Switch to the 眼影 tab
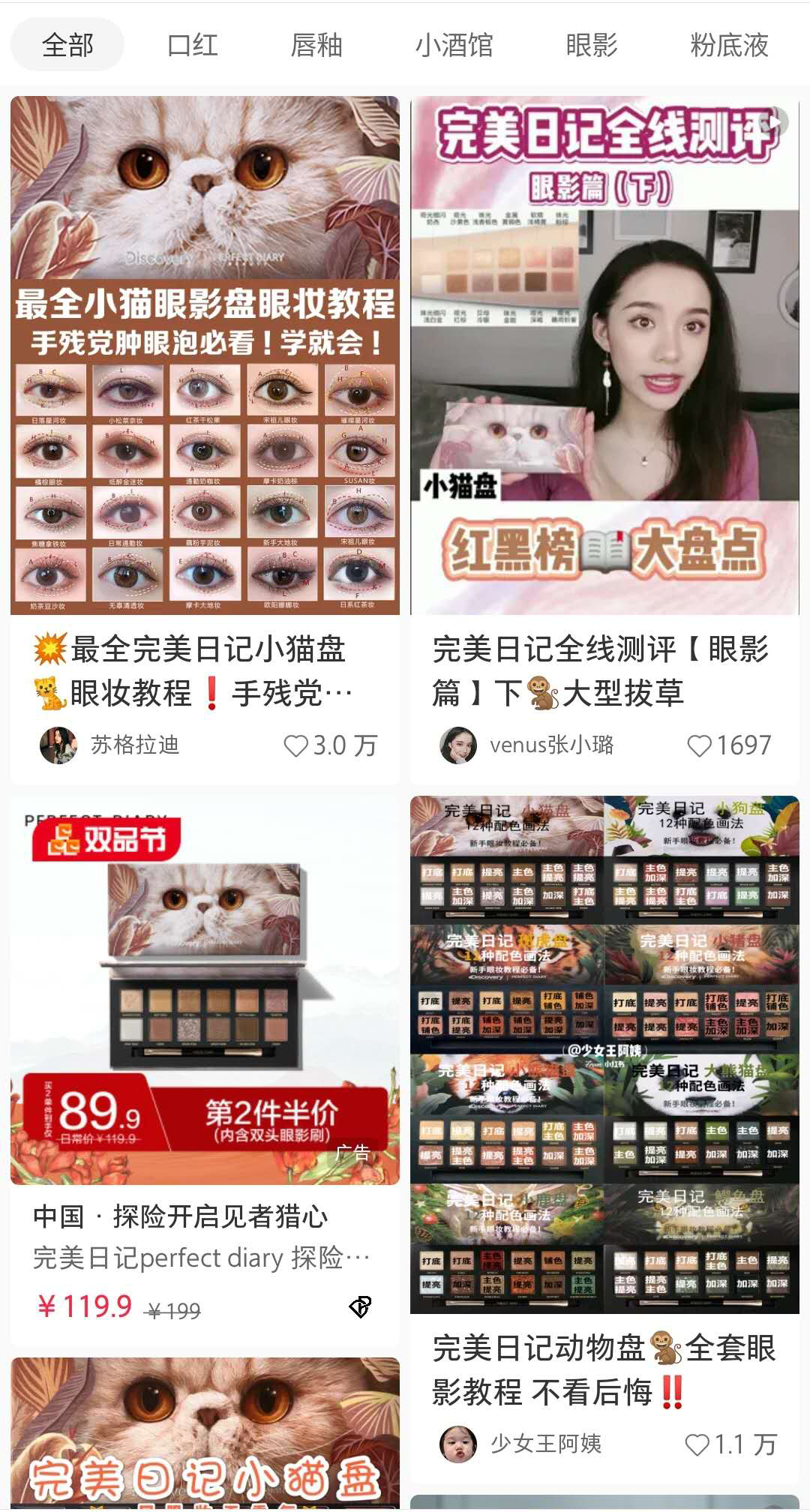 click(x=592, y=45)
